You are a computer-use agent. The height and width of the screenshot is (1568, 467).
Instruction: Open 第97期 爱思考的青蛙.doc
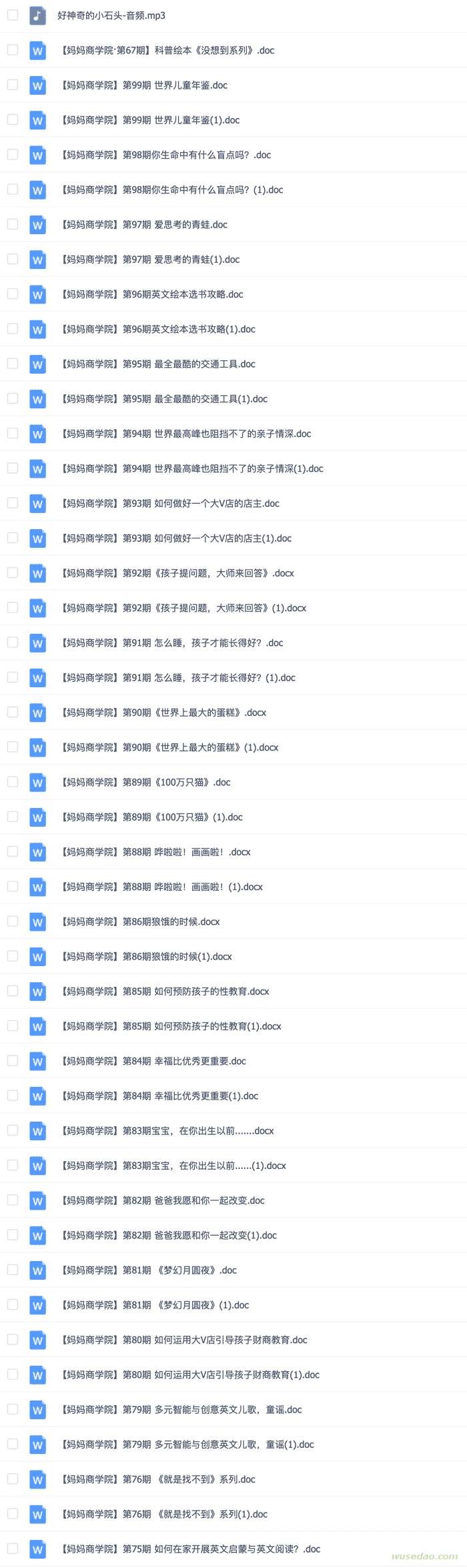pos(144,225)
